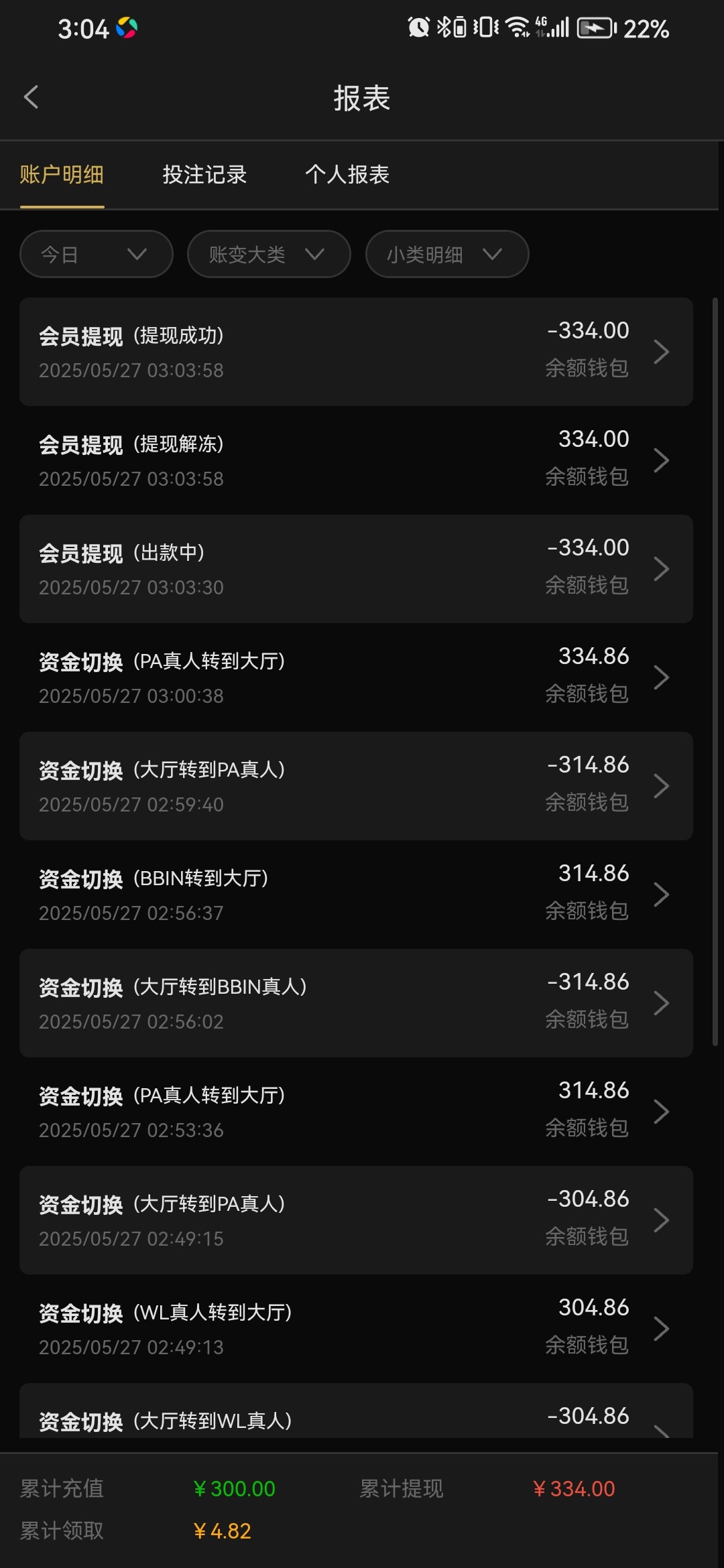
Task: Expand the 小类明细 filter dropdown
Action: click(x=447, y=254)
